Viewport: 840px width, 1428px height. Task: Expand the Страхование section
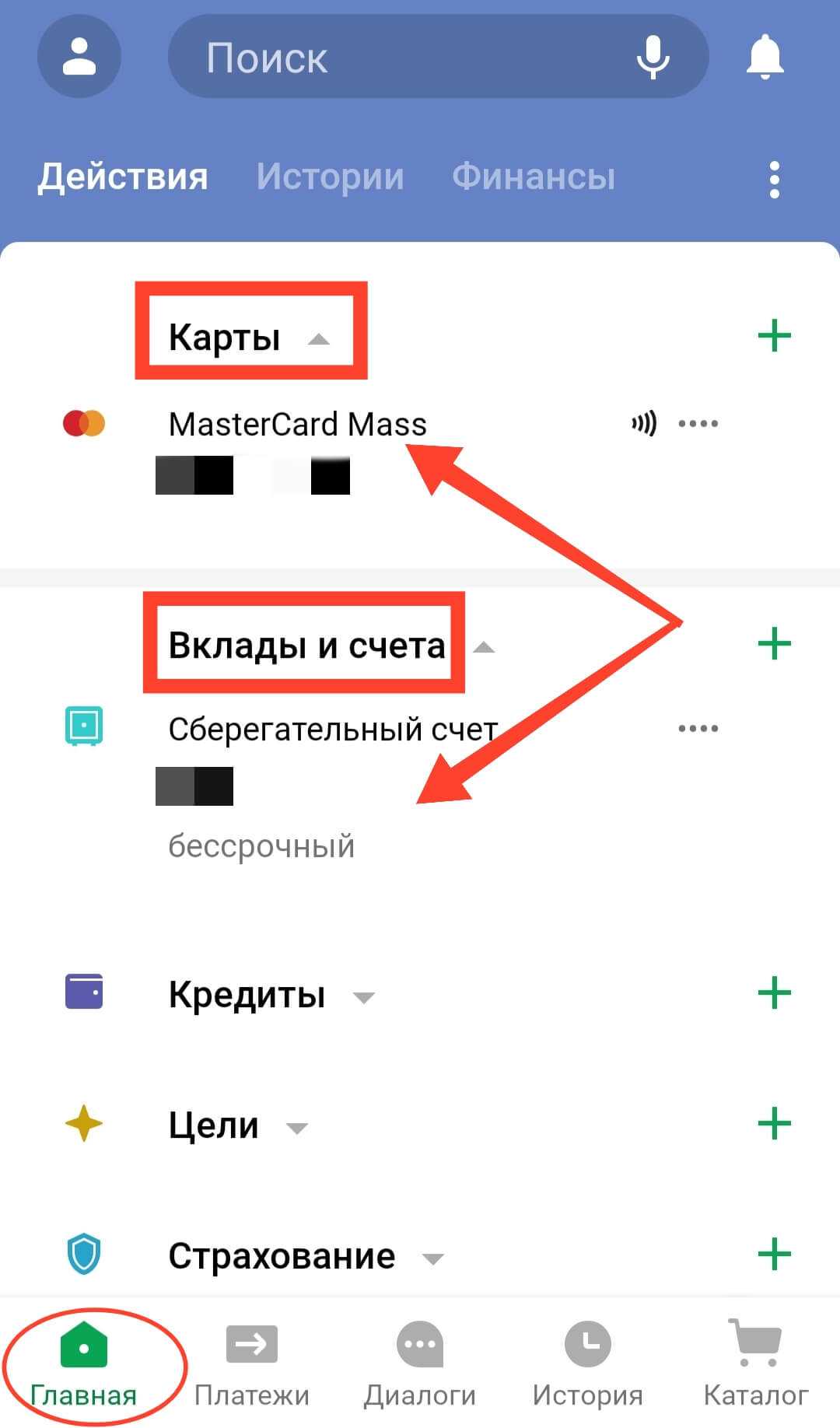pos(432,1258)
